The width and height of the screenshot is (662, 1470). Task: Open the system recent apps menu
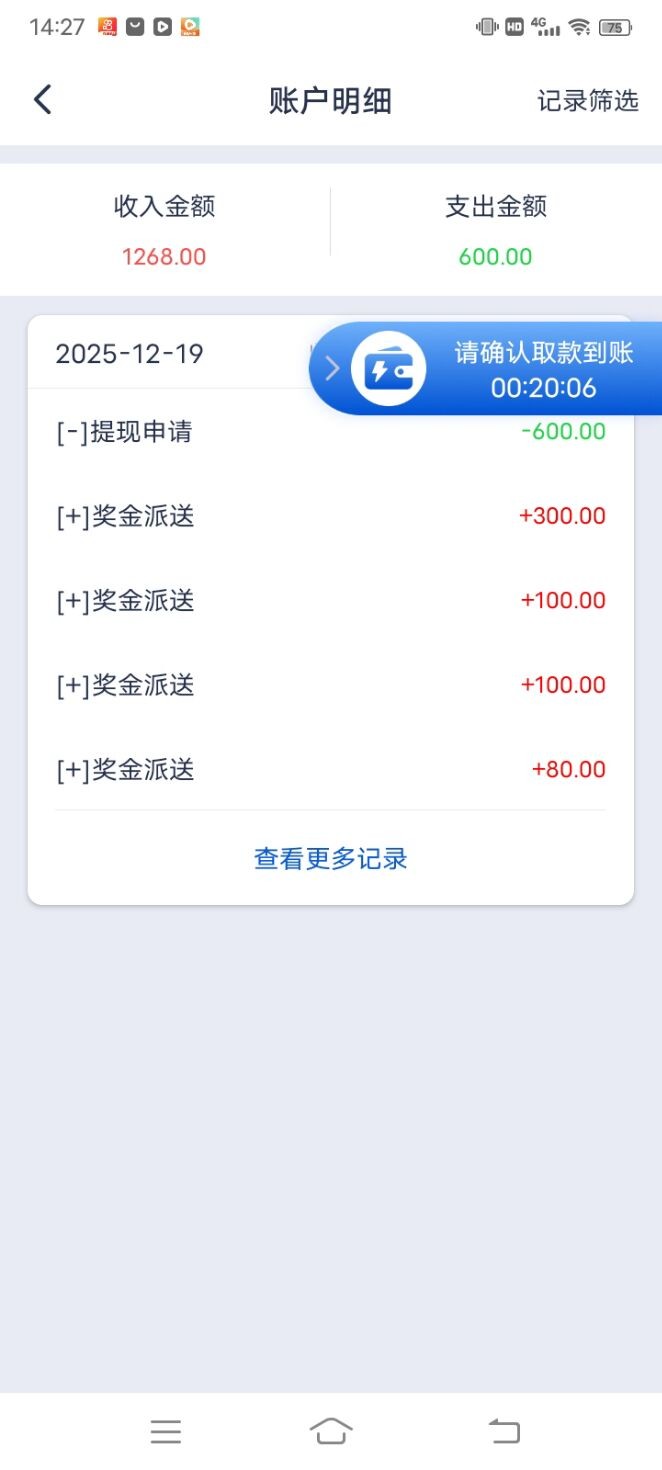point(166,1432)
